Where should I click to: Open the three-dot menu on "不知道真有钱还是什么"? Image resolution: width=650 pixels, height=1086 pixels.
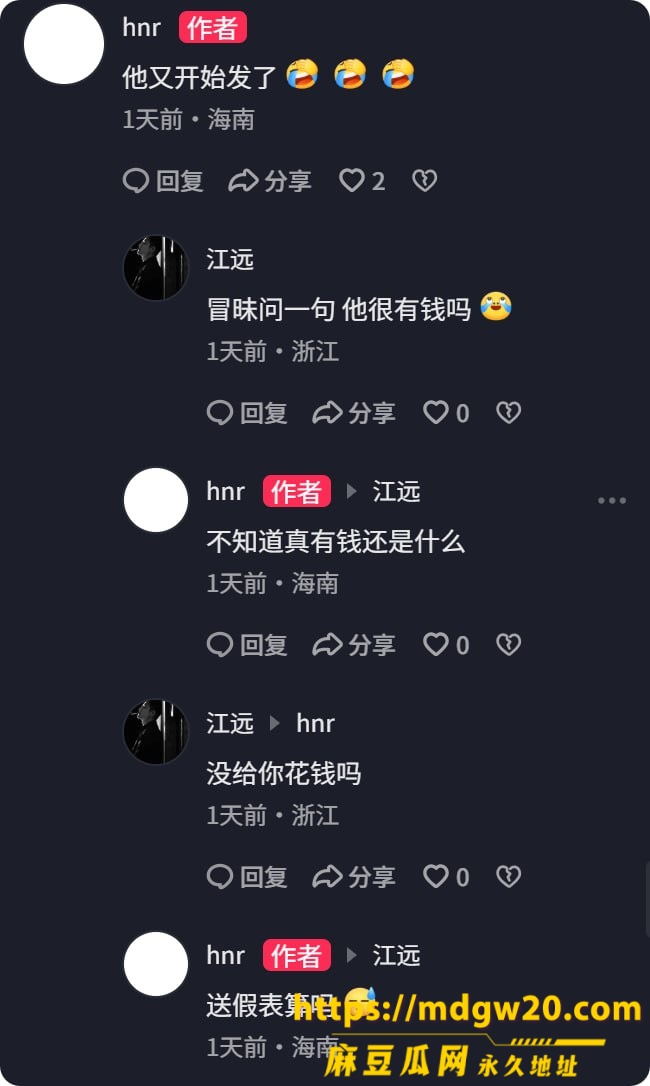[x=612, y=500]
